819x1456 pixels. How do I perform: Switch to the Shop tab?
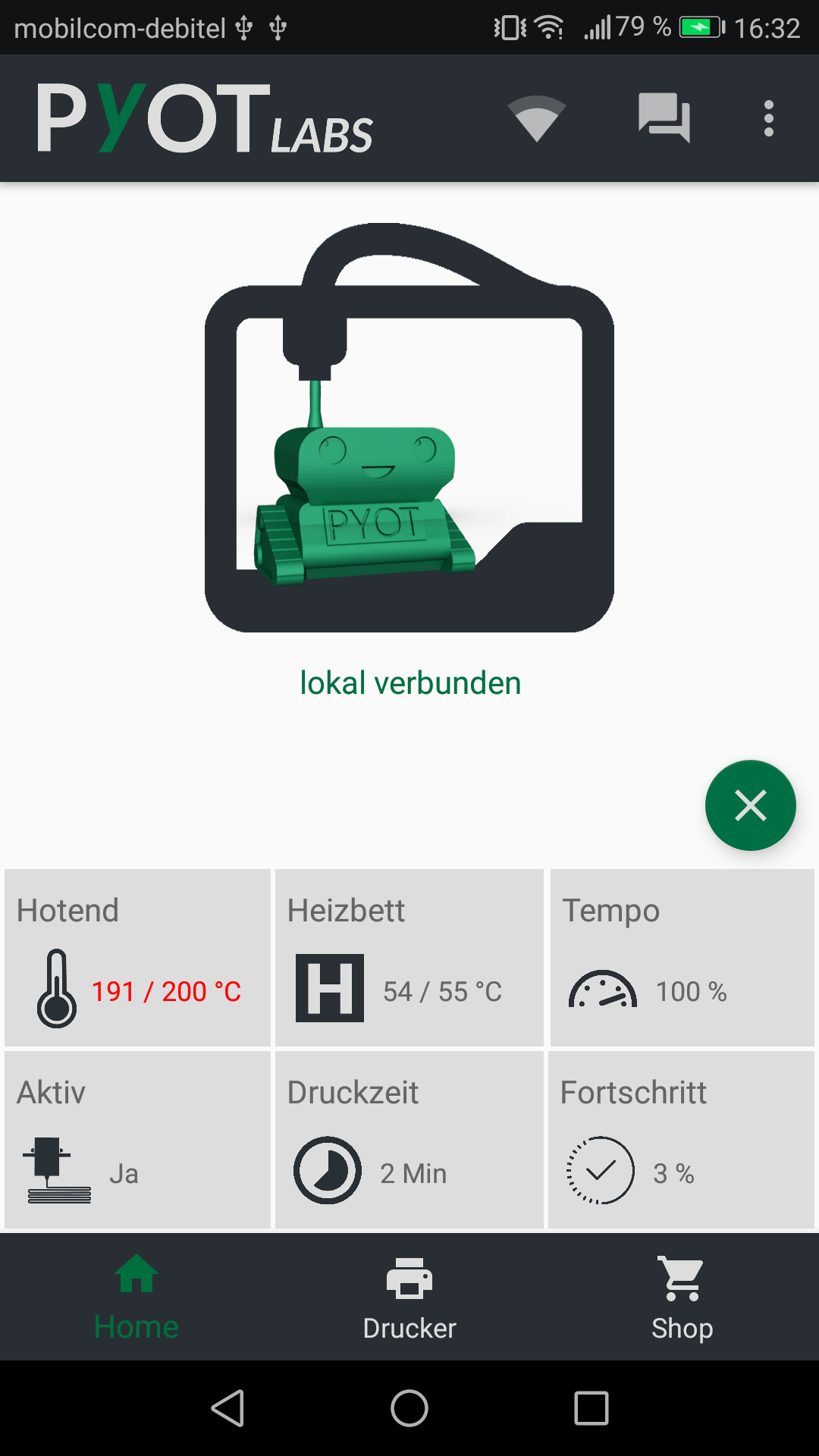(682, 1298)
